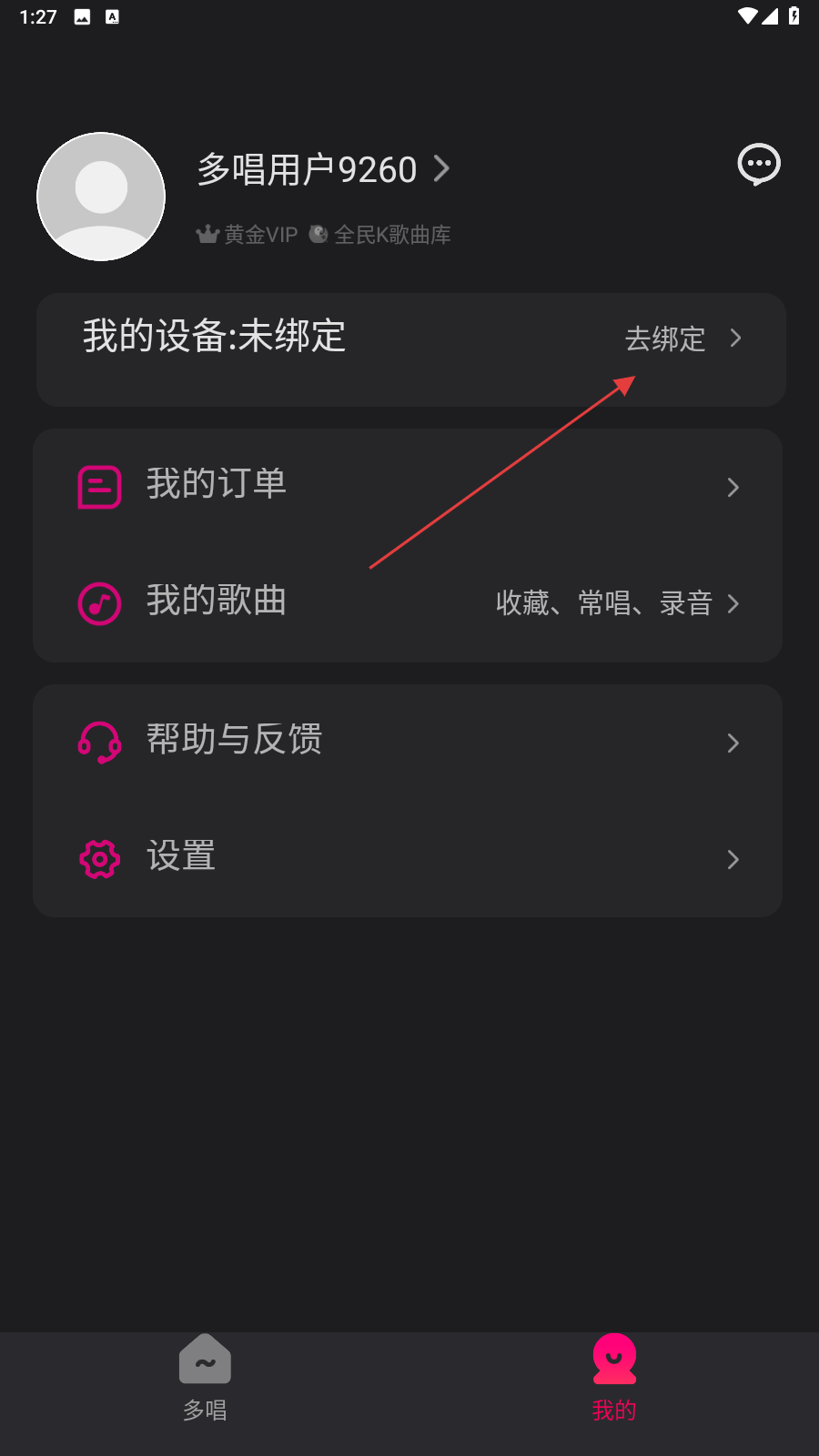Tap 去绑定 to bind a device
Viewport: 819px width, 1456px height.
[682, 339]
